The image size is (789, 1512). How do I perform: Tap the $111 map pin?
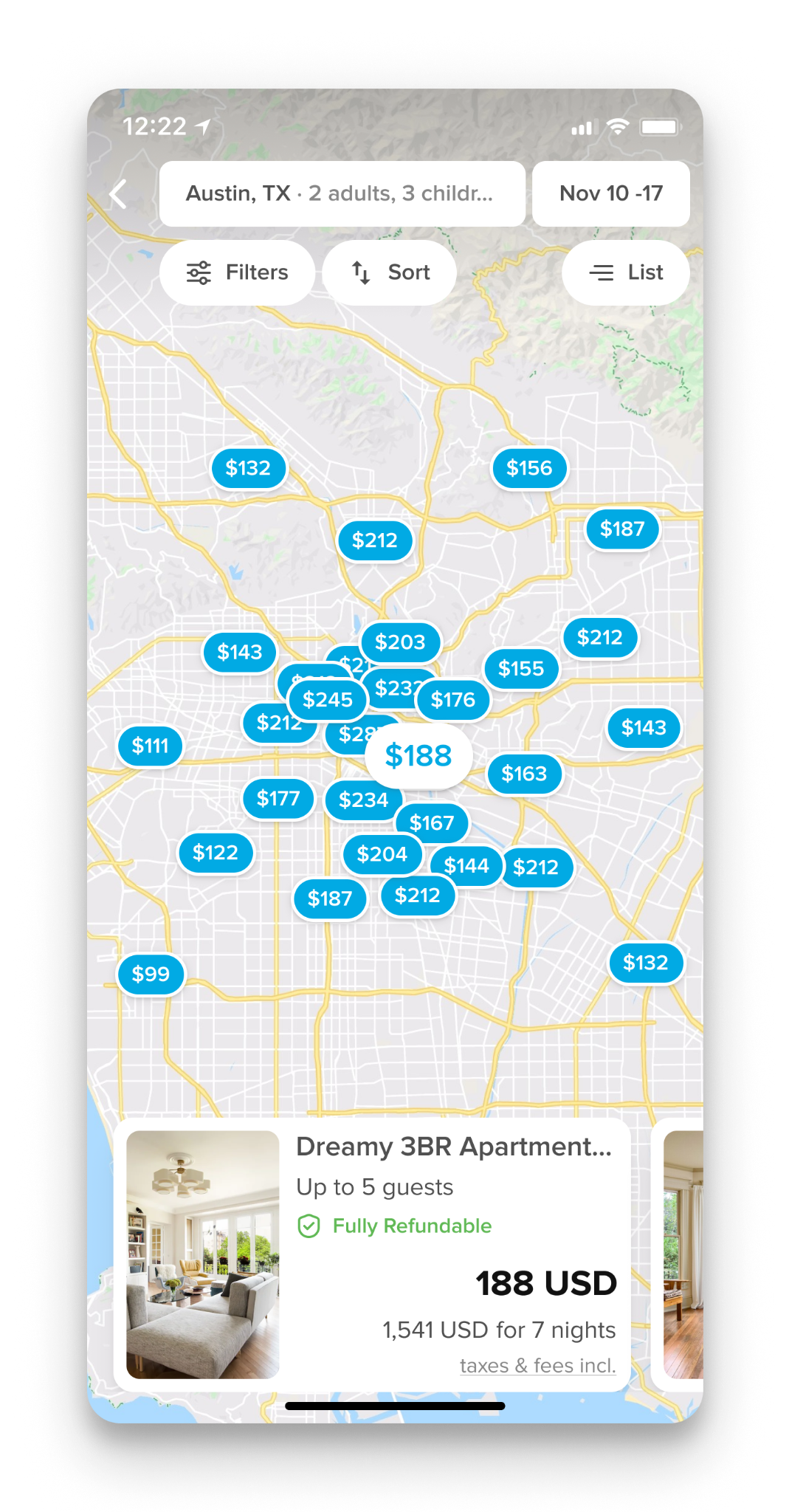[150, 746]
